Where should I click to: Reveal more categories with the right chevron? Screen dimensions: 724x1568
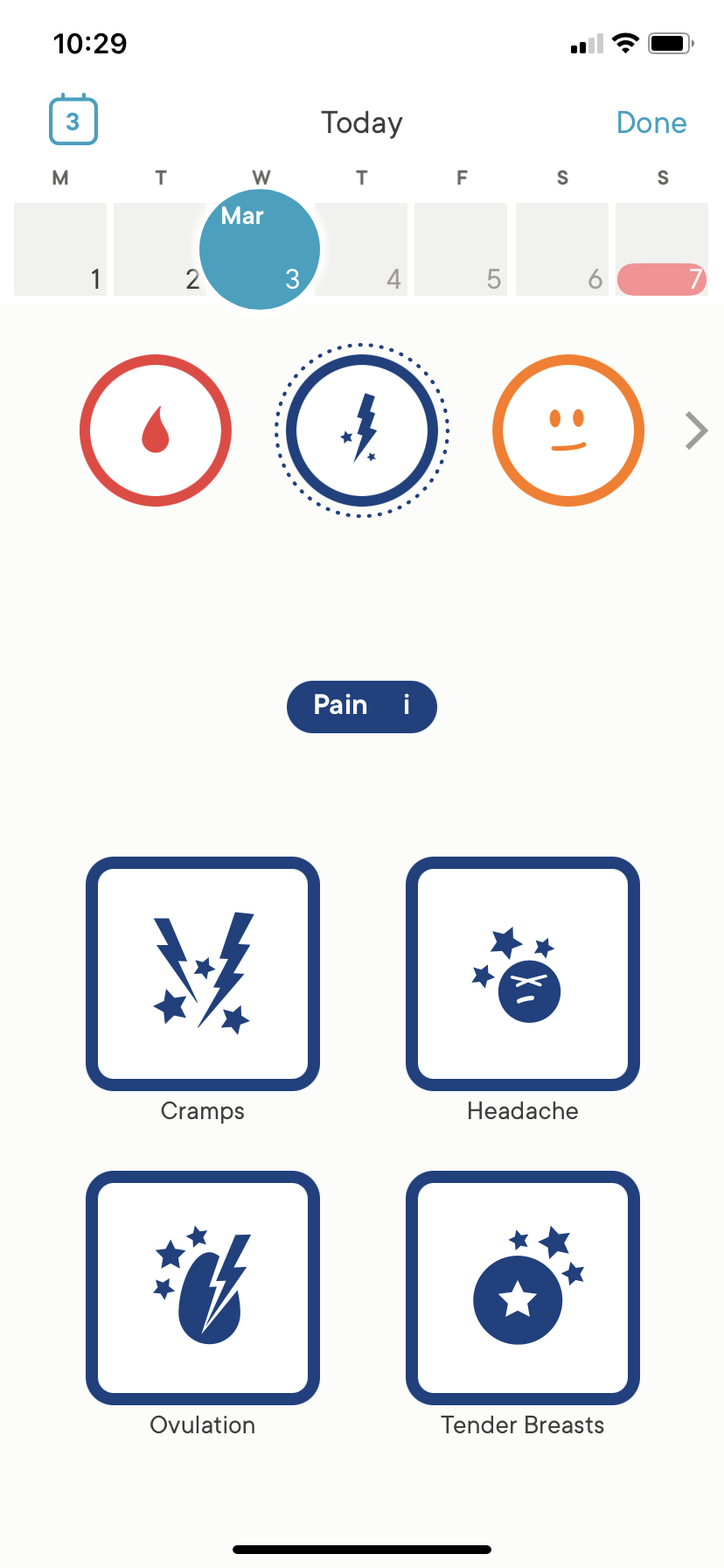(695, 430)
